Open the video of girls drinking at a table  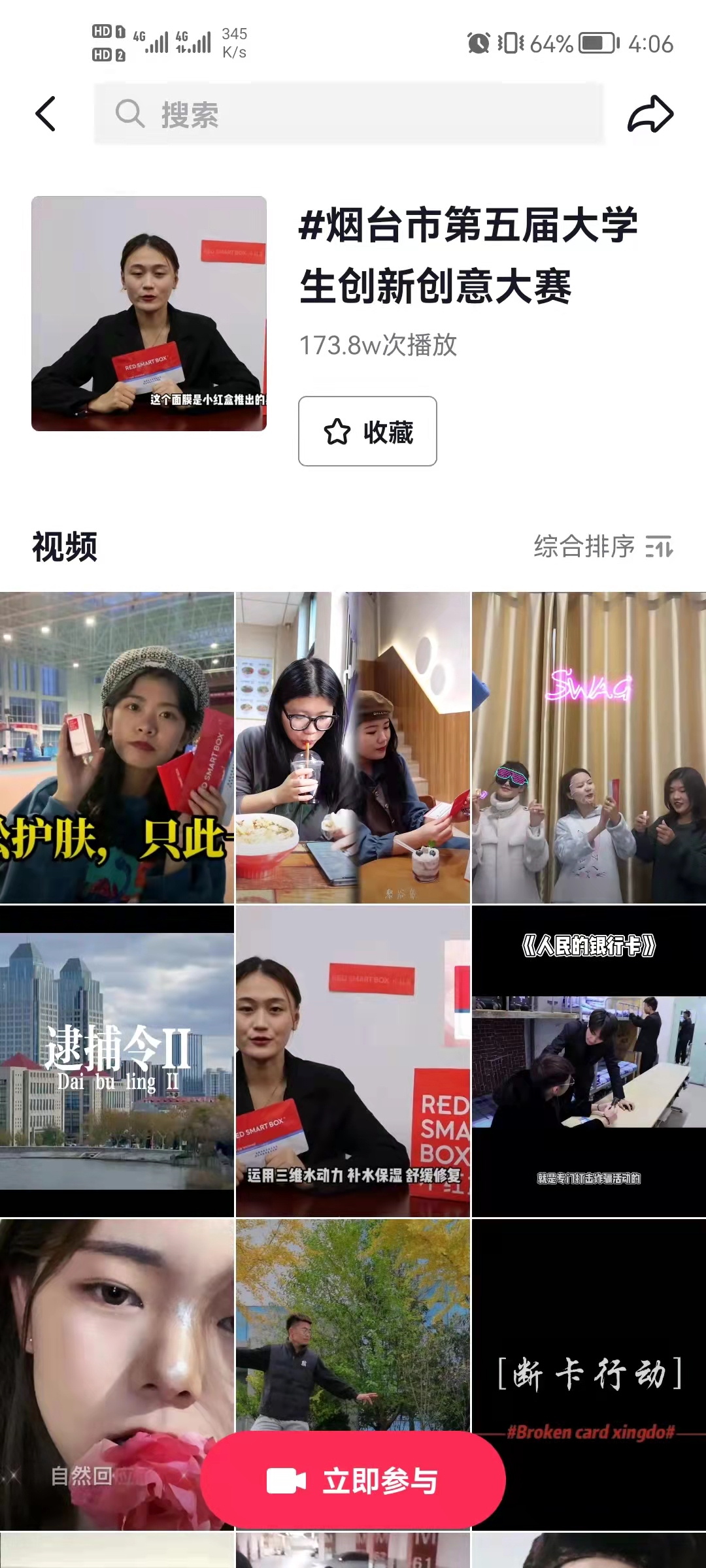[353, 747]
